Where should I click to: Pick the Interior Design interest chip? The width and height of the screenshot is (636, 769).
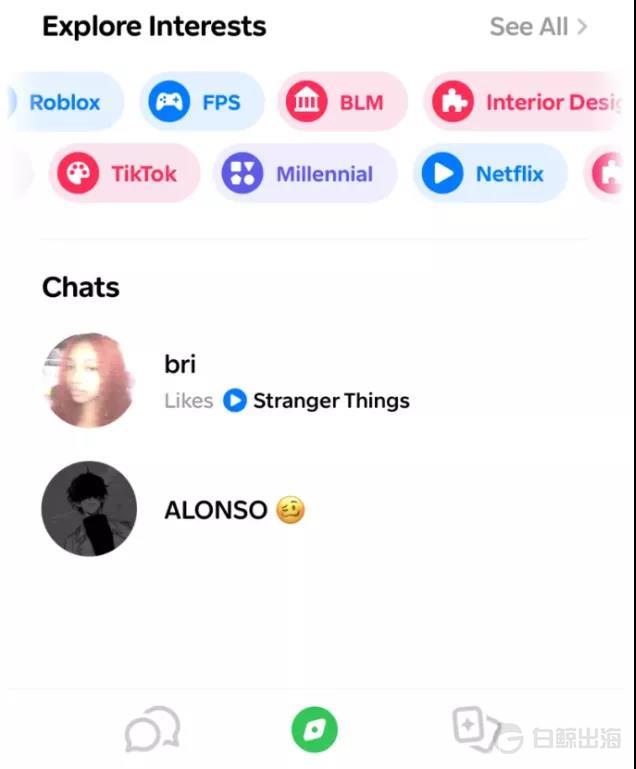coord(527,102)
